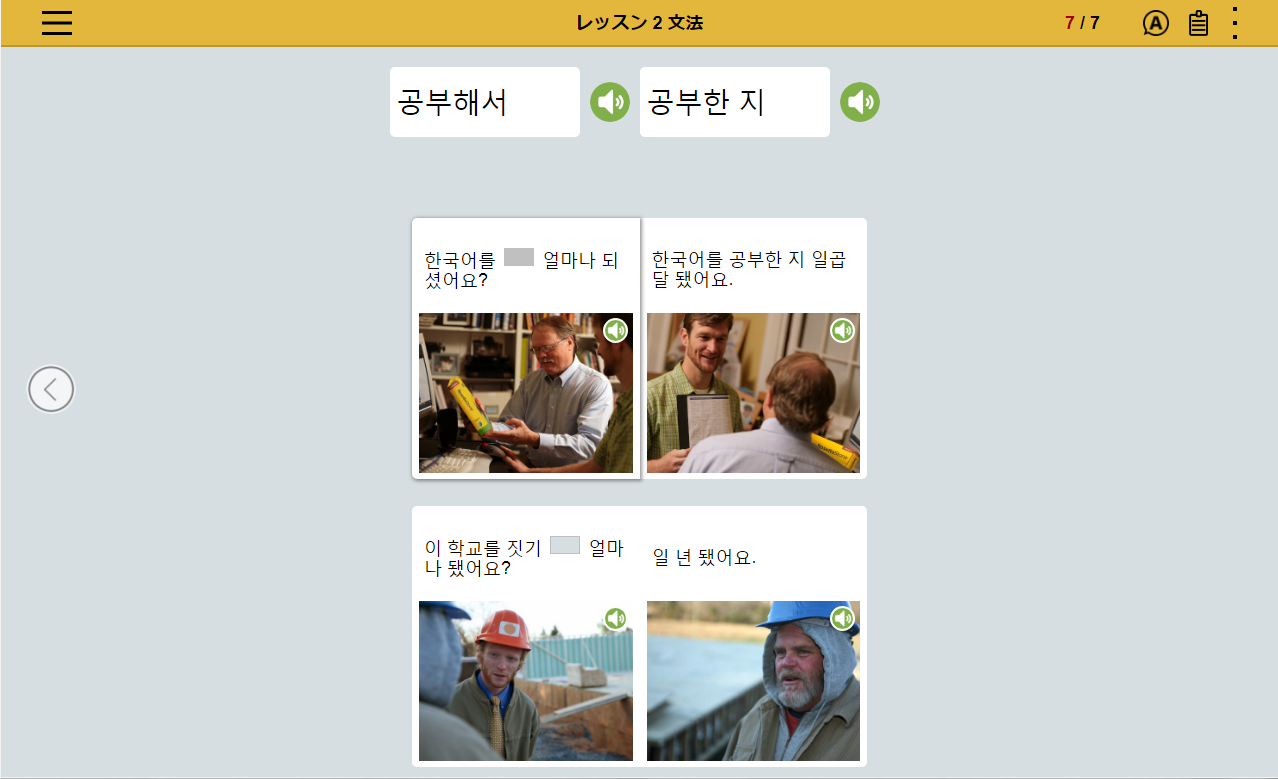Open the clipboard notes icon
The image size is (1278, 779).
click(1198, 23)
